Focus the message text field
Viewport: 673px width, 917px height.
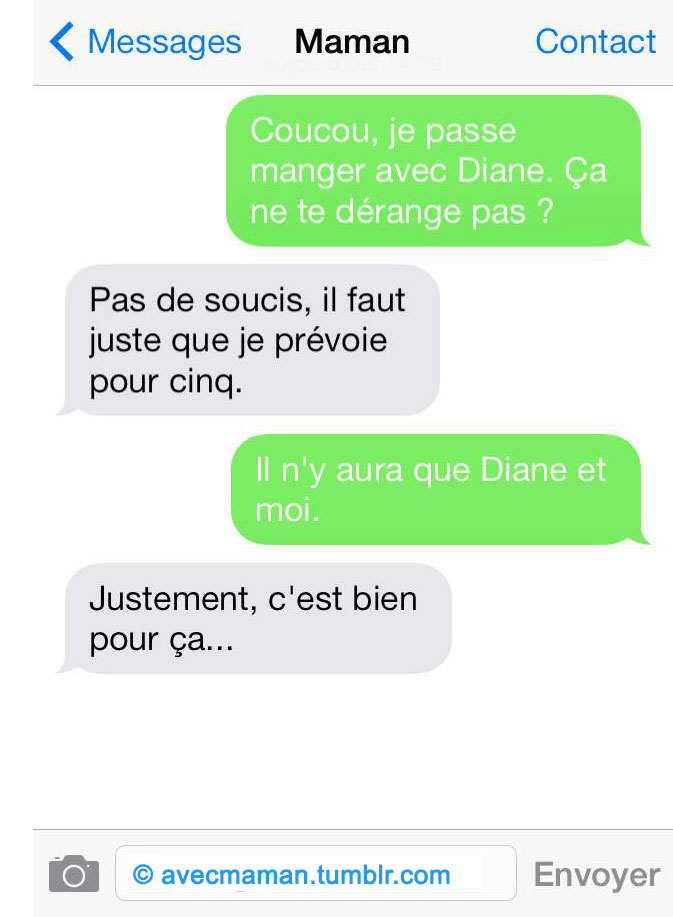pos(315,875)
